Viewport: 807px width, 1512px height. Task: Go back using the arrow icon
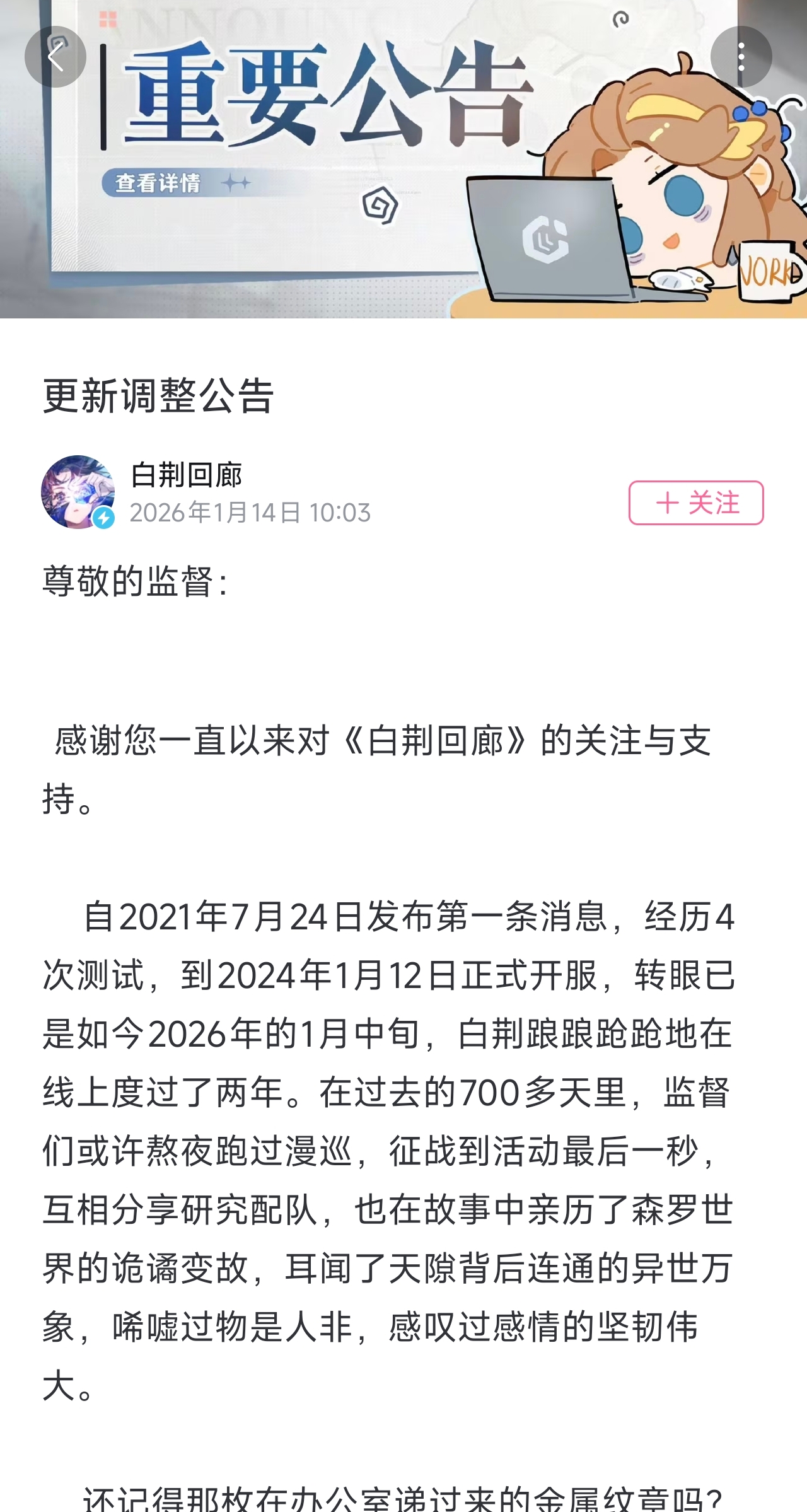[x=55, y=57]
